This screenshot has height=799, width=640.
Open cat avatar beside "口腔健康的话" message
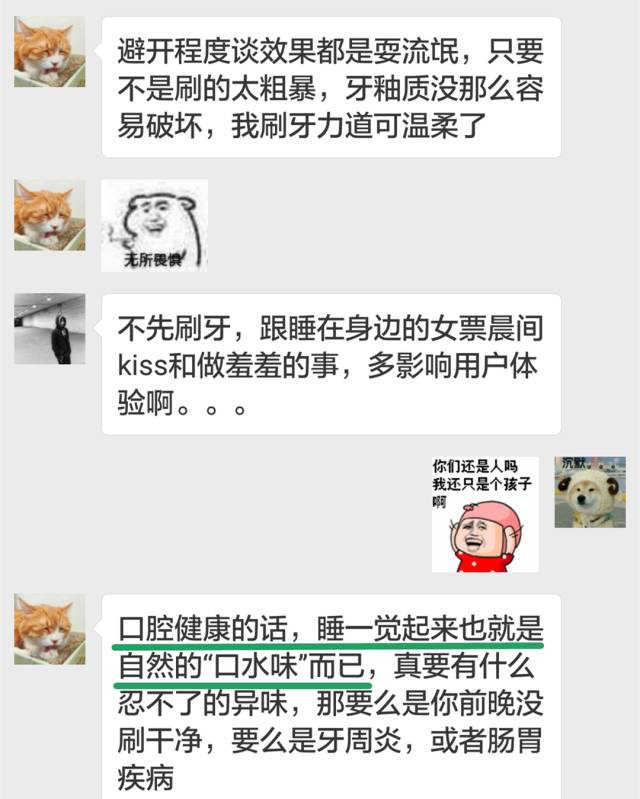tap(50, 629)
